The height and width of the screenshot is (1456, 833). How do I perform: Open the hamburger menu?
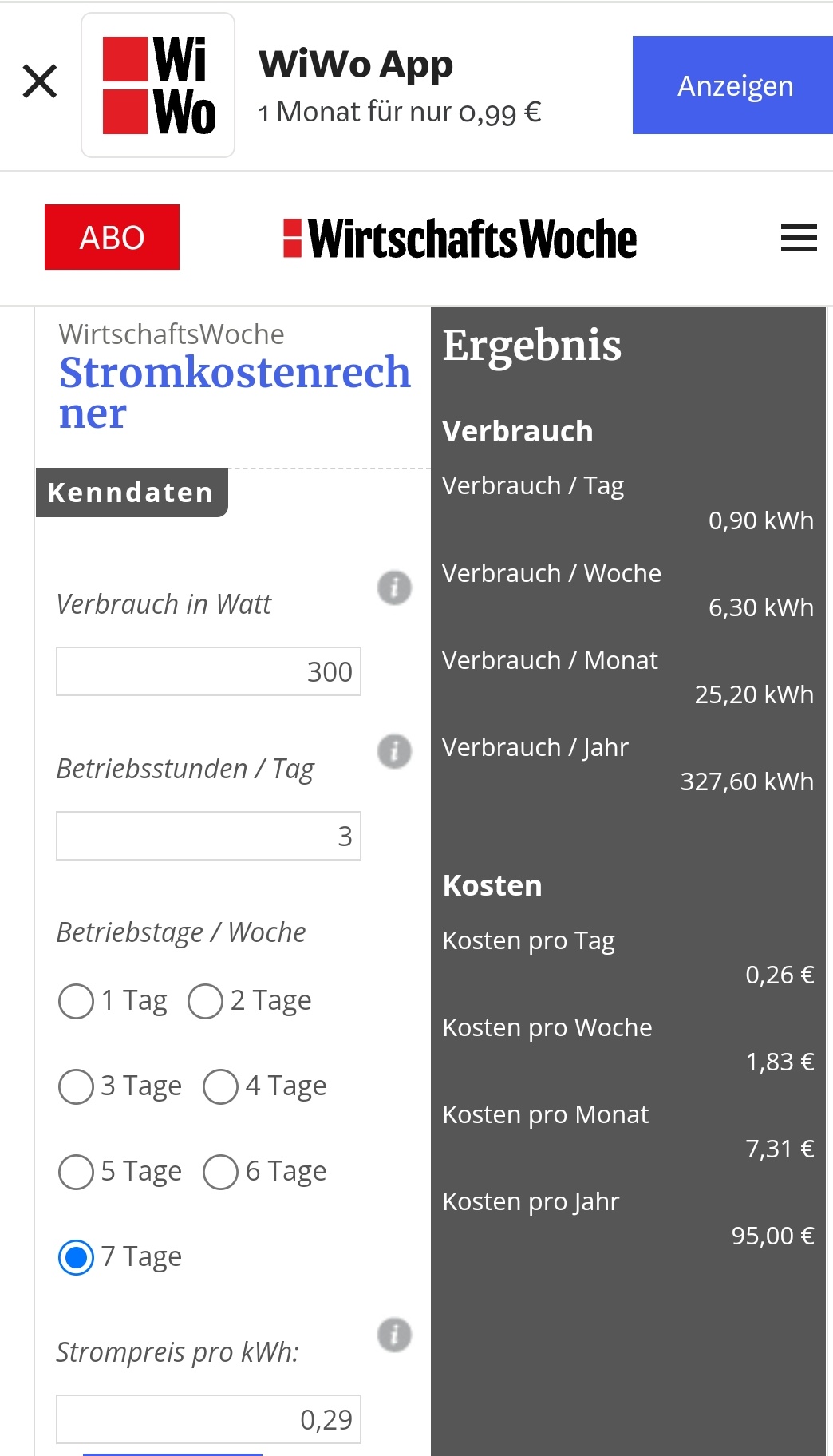point(798,238)
